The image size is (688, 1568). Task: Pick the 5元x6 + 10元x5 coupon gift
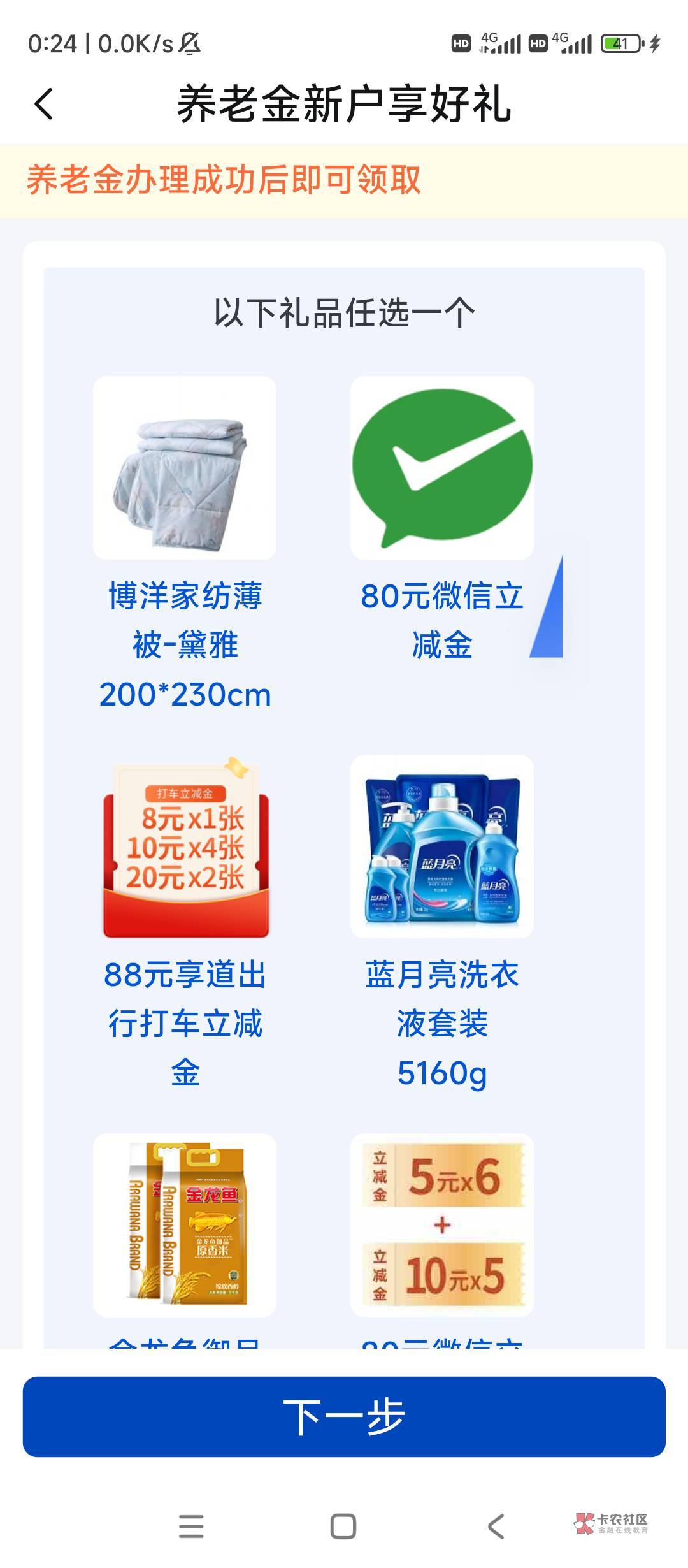click(x=442, y=1224)
